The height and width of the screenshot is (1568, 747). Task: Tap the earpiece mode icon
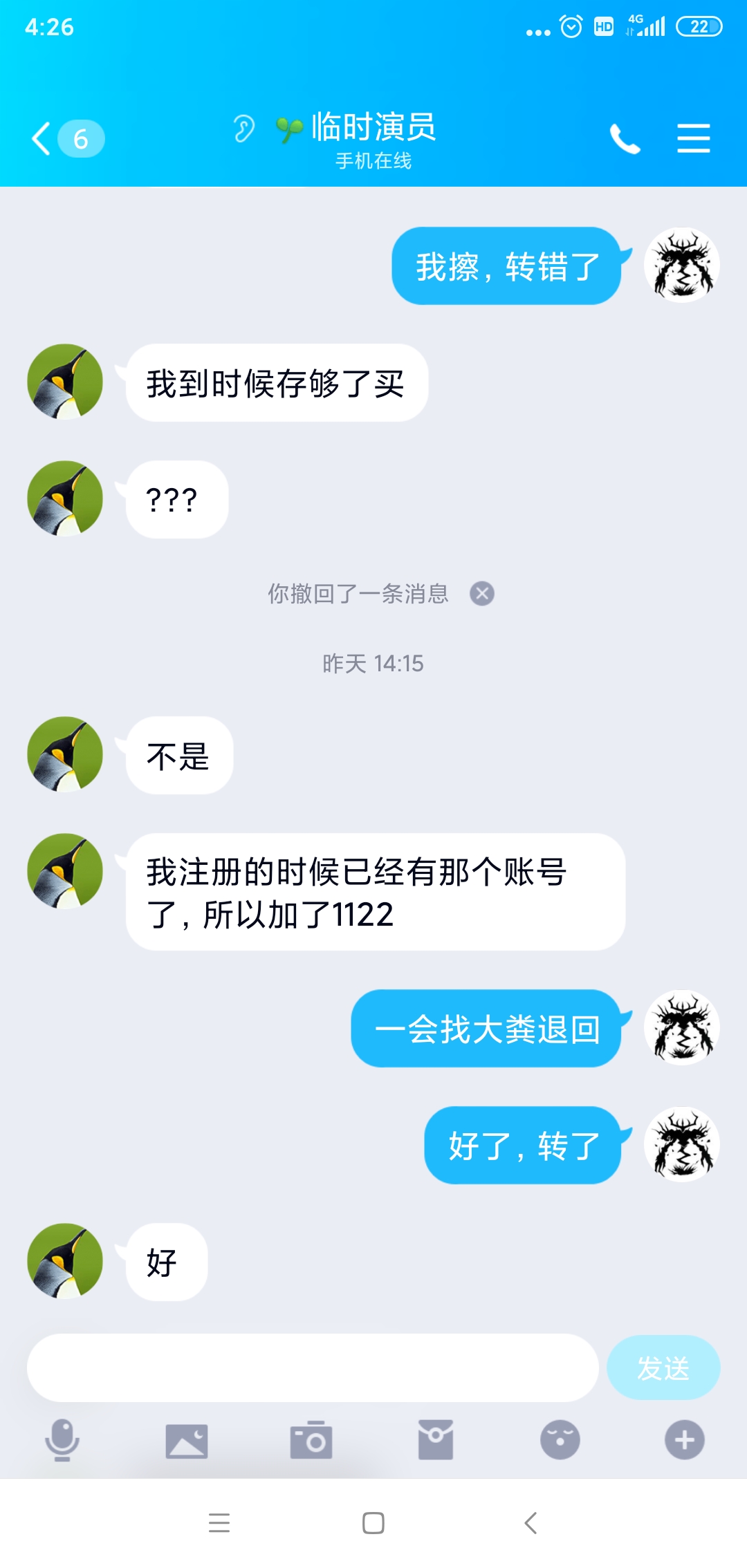coord(243,129)
